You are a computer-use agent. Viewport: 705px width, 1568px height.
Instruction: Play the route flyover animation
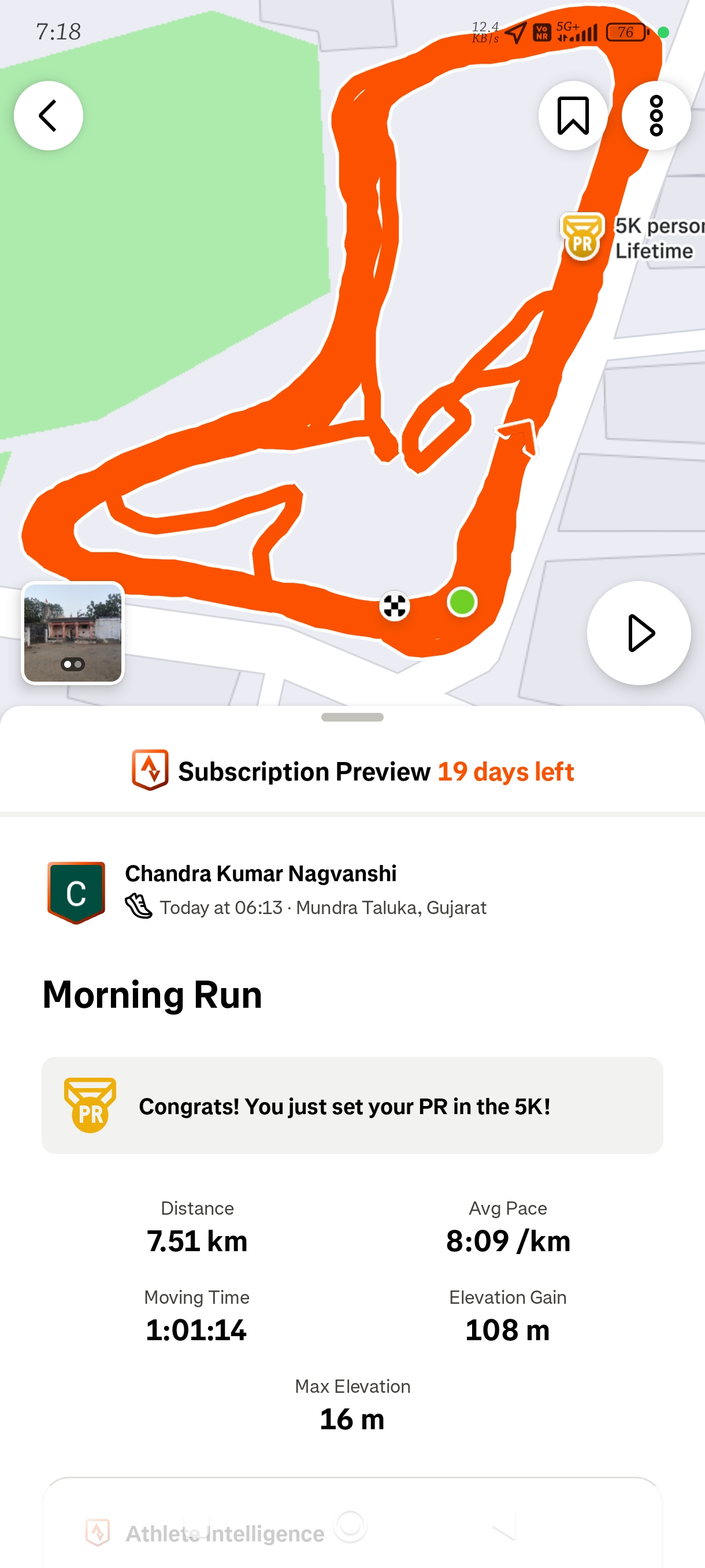click(639, 633)
